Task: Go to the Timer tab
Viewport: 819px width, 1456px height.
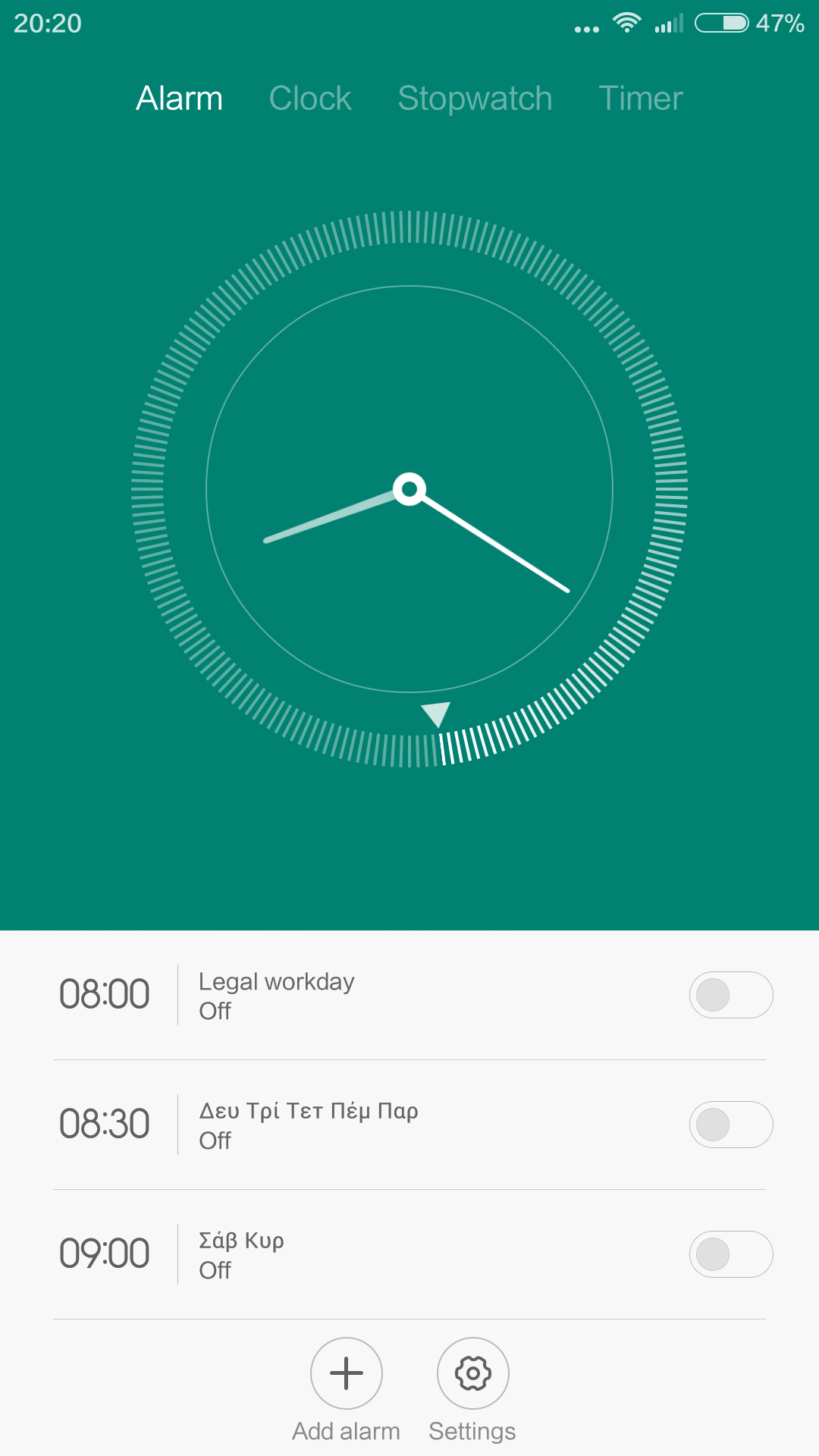Action: coord(641,99)
